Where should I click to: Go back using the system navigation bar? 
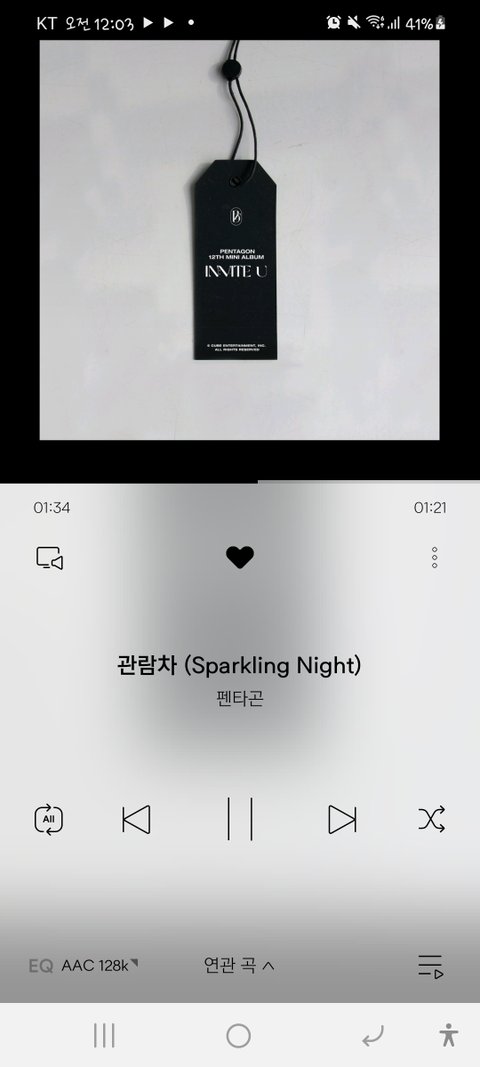pyautogui.click(x=372, y=1036)
